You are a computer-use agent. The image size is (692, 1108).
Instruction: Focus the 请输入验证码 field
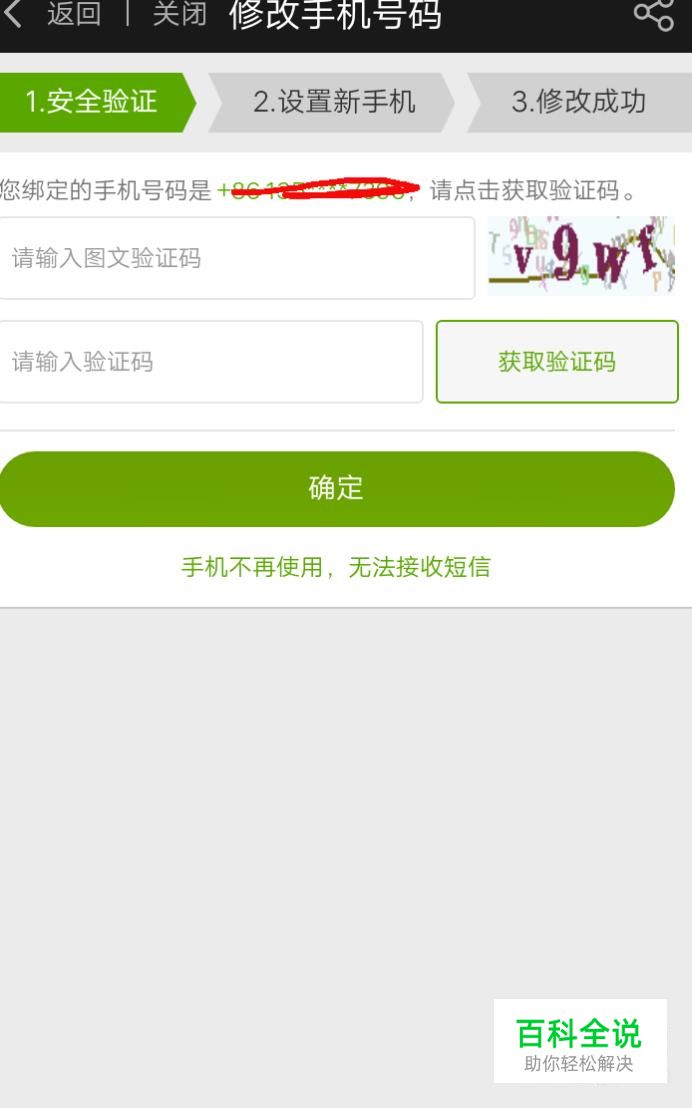(211, 362)
